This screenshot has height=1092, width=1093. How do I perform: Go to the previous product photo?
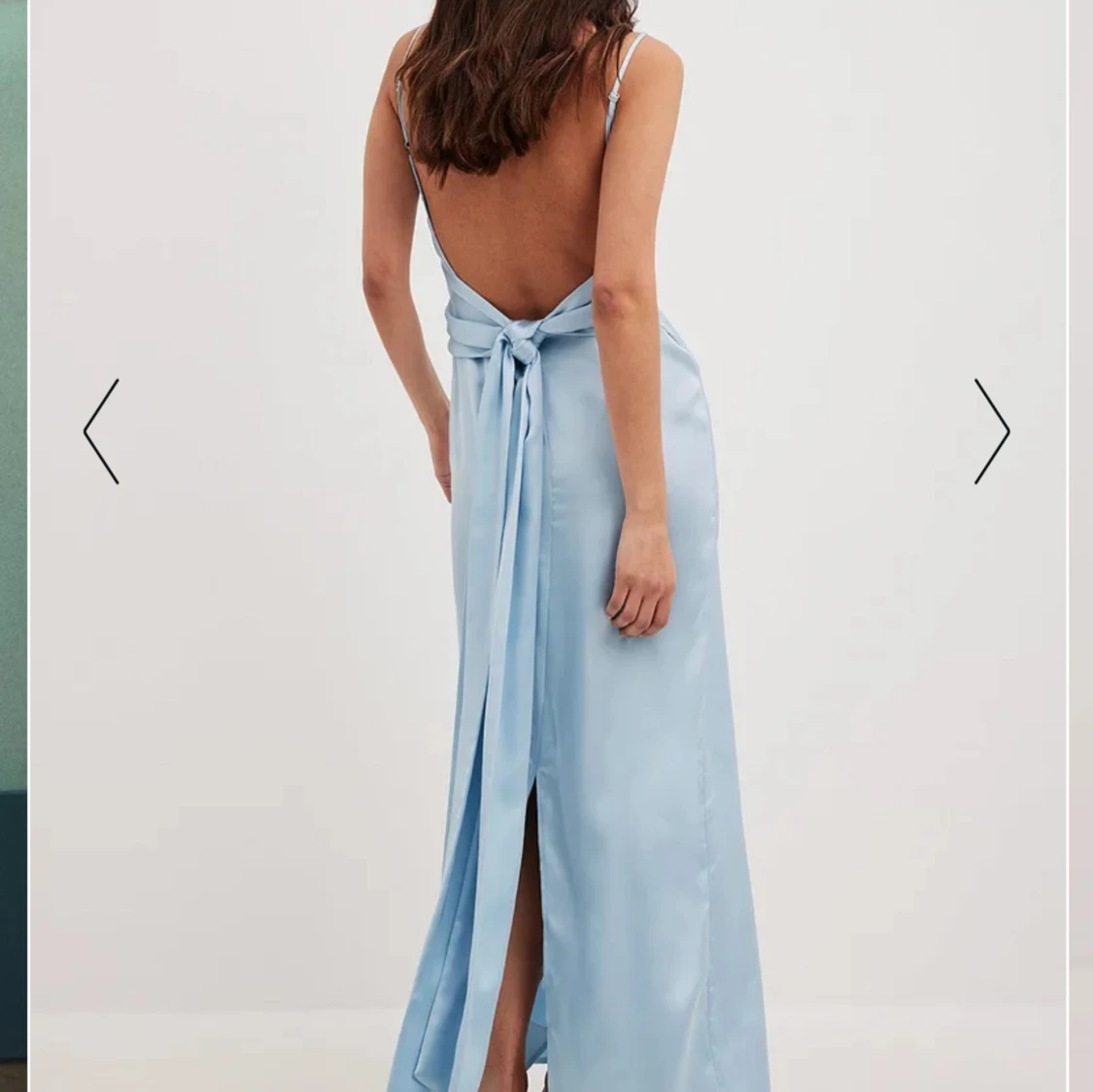pyautogui.click(x=101, y=431)
